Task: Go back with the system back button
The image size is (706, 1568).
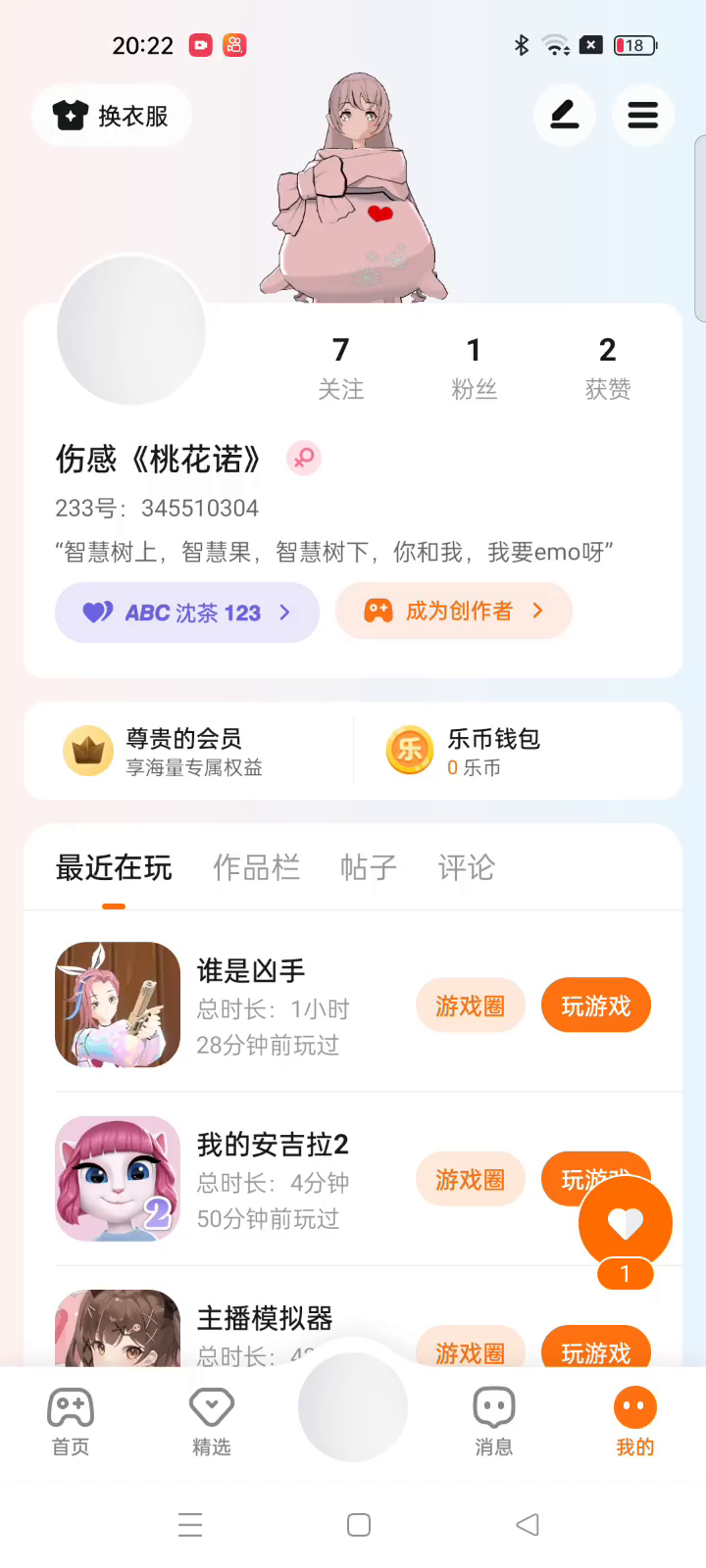Action: [x=528, y=1524]
